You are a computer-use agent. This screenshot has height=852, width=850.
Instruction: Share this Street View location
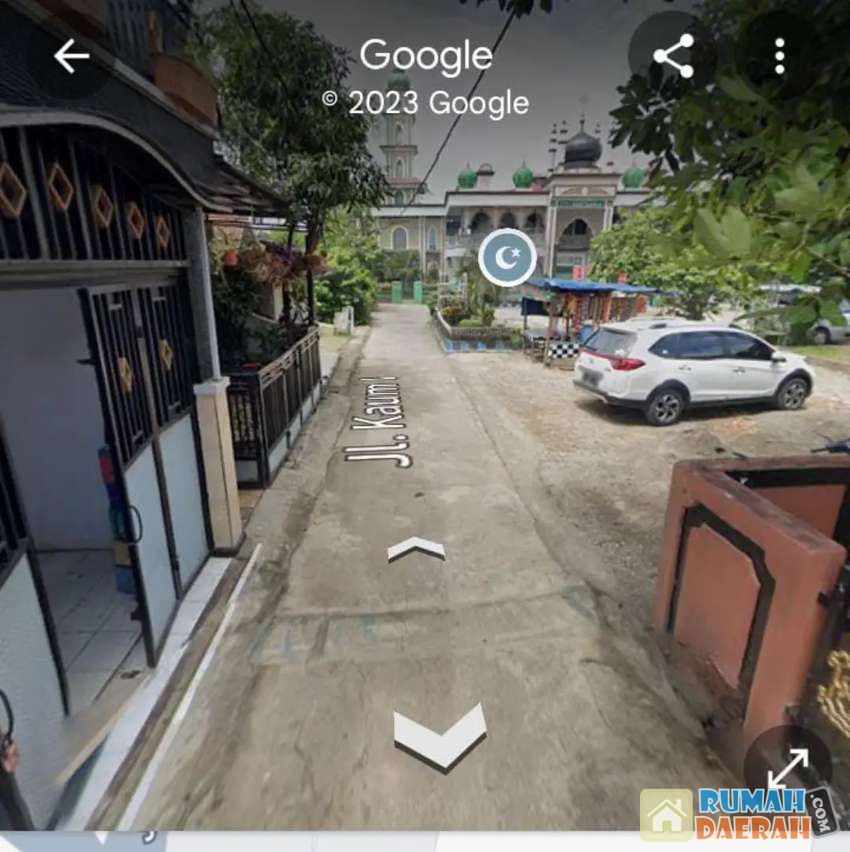(673, 56)
